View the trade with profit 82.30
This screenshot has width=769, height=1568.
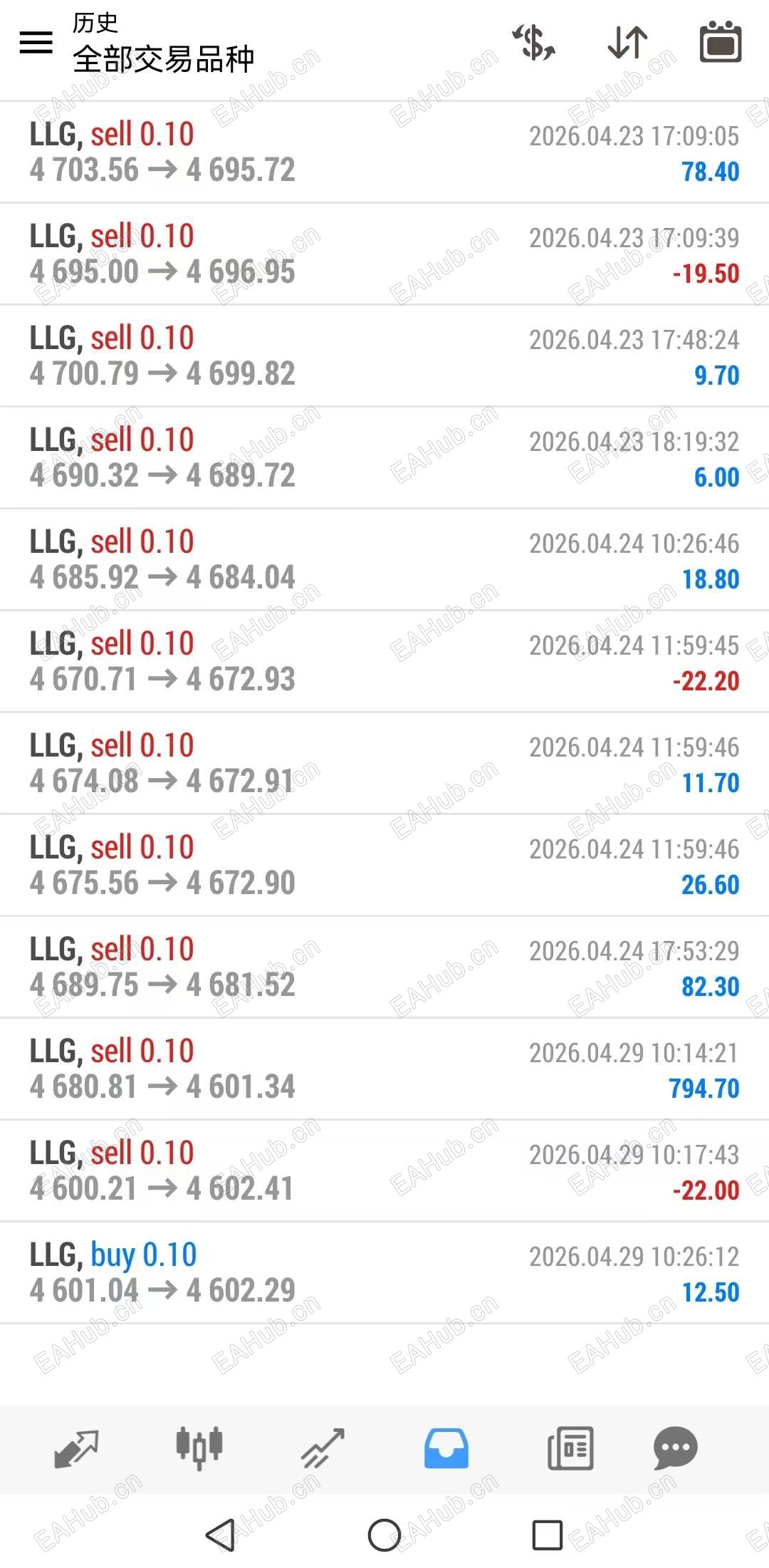coord(384,967)
